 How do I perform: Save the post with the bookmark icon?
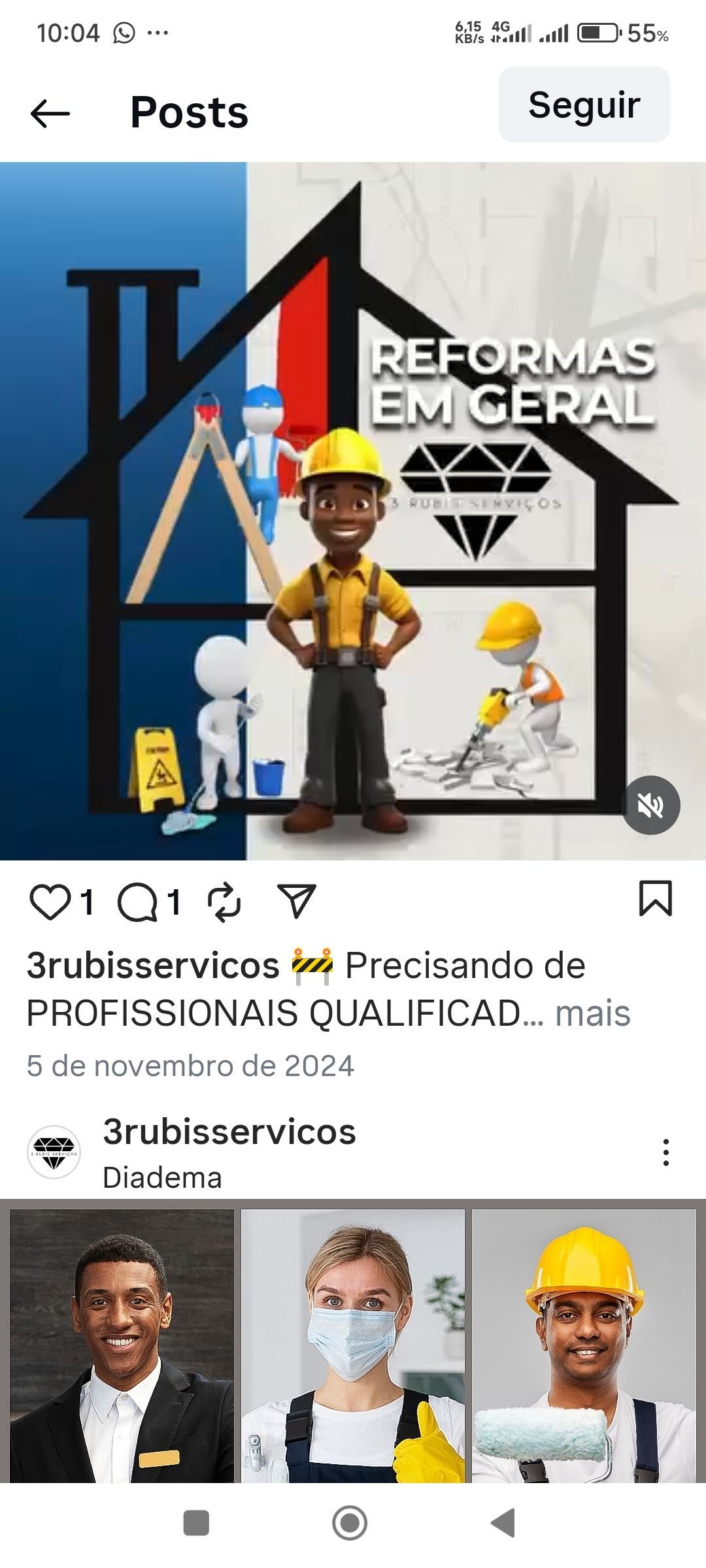pyautogui.click(x=655, y=898)
